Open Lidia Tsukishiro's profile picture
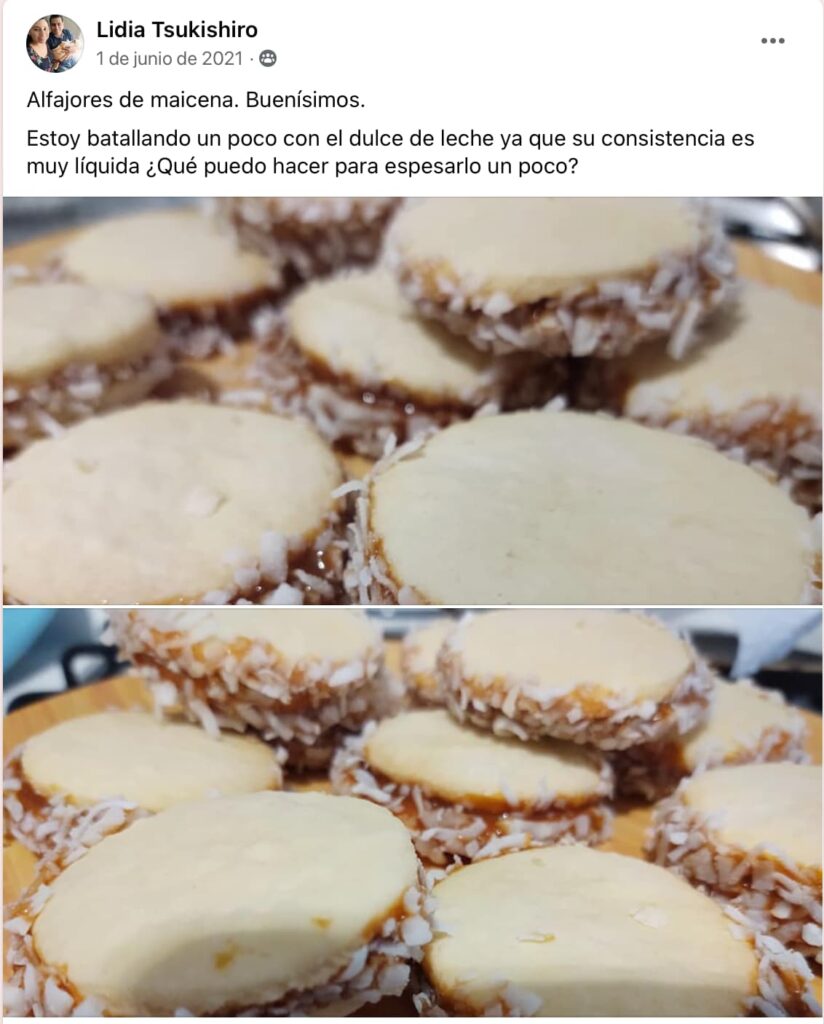The image size is (824, 1024). [x=54, y=44]
